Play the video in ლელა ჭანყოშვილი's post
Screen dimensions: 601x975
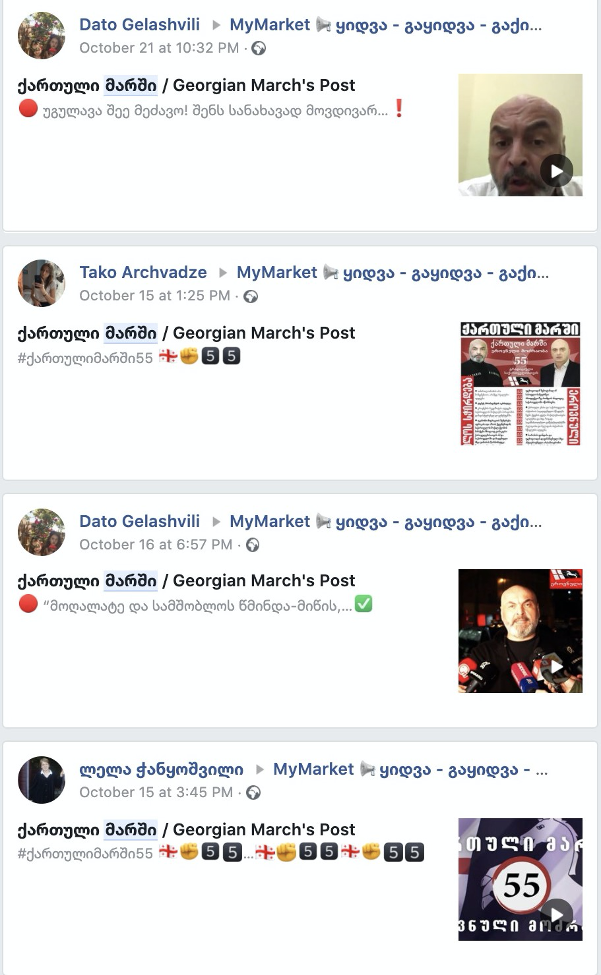tap(556, 914)
